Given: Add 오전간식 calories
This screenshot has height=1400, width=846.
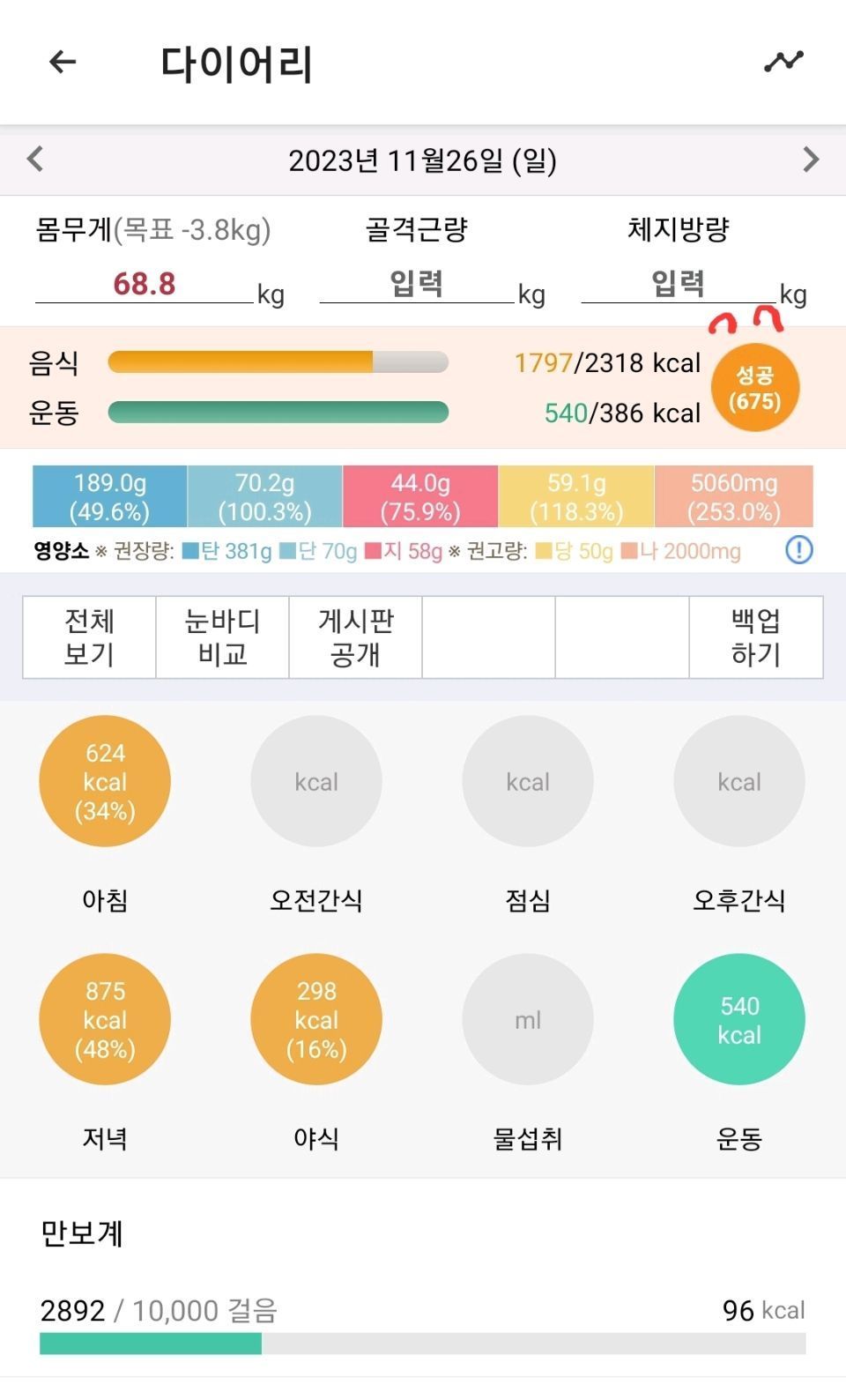Looking at the screenshot, I should click(316, 782).
